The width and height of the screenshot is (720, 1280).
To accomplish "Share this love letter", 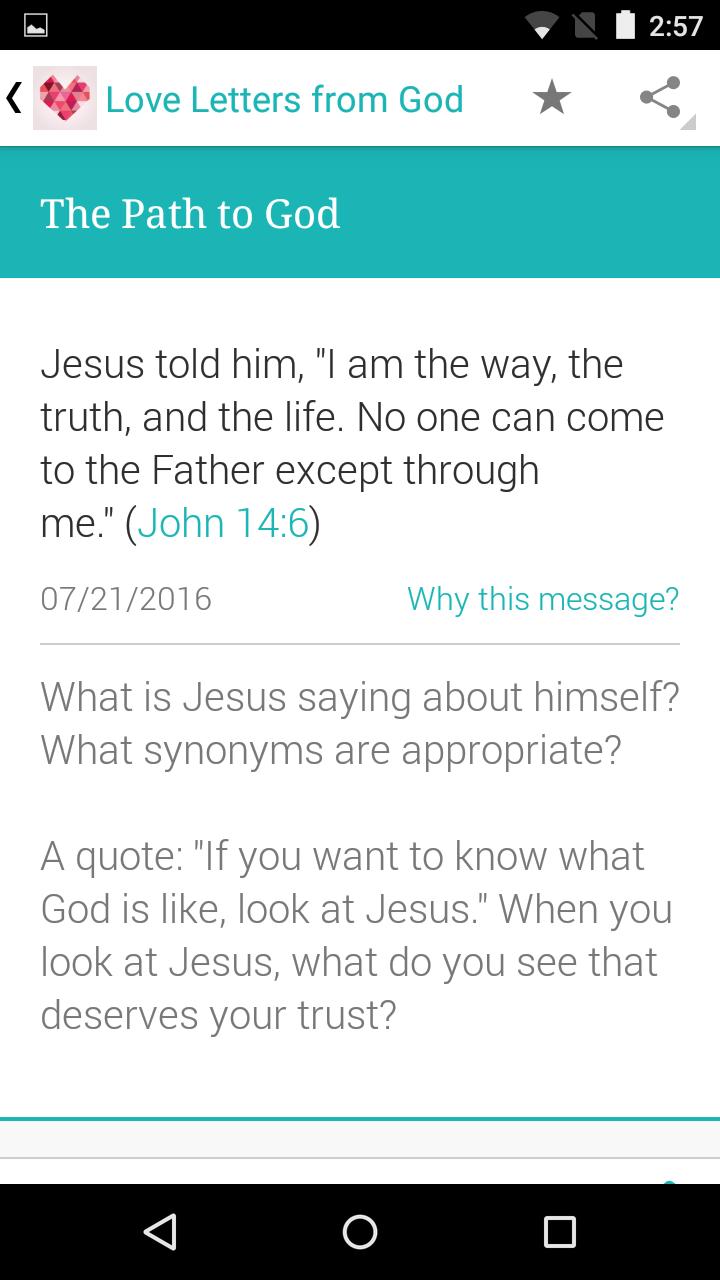I will (x=660, y=98).
